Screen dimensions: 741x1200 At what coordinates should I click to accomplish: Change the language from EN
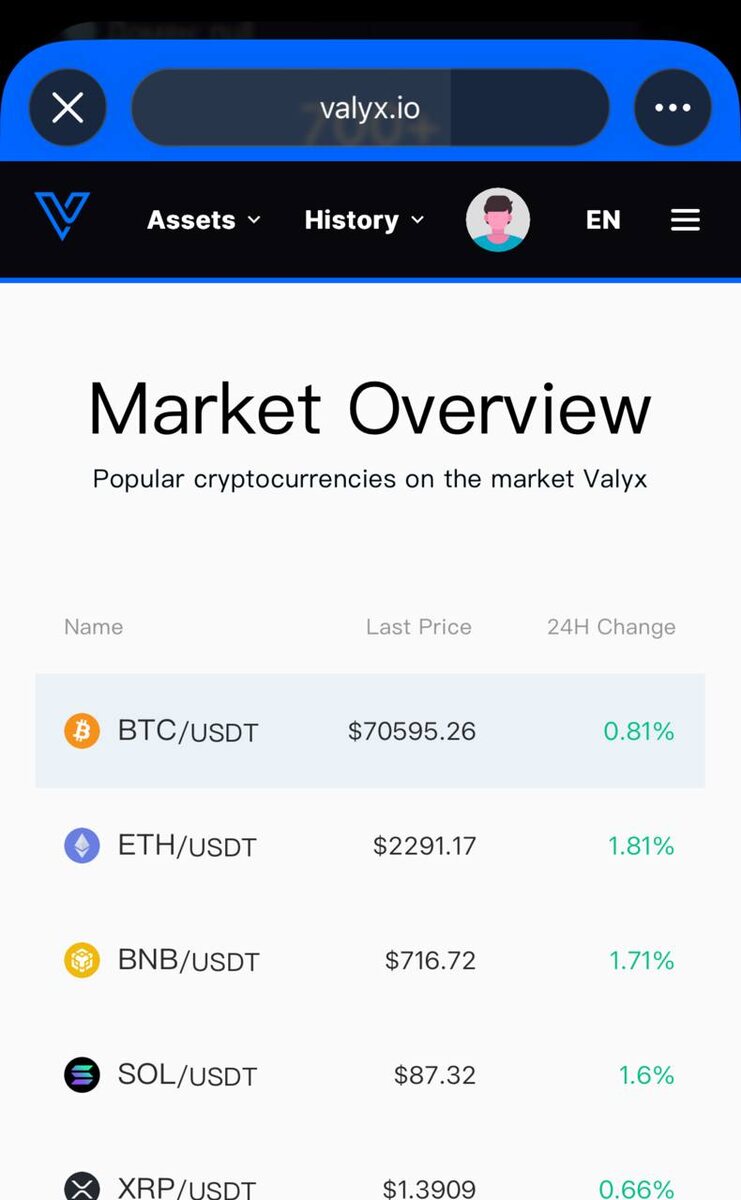click(603, 220)
